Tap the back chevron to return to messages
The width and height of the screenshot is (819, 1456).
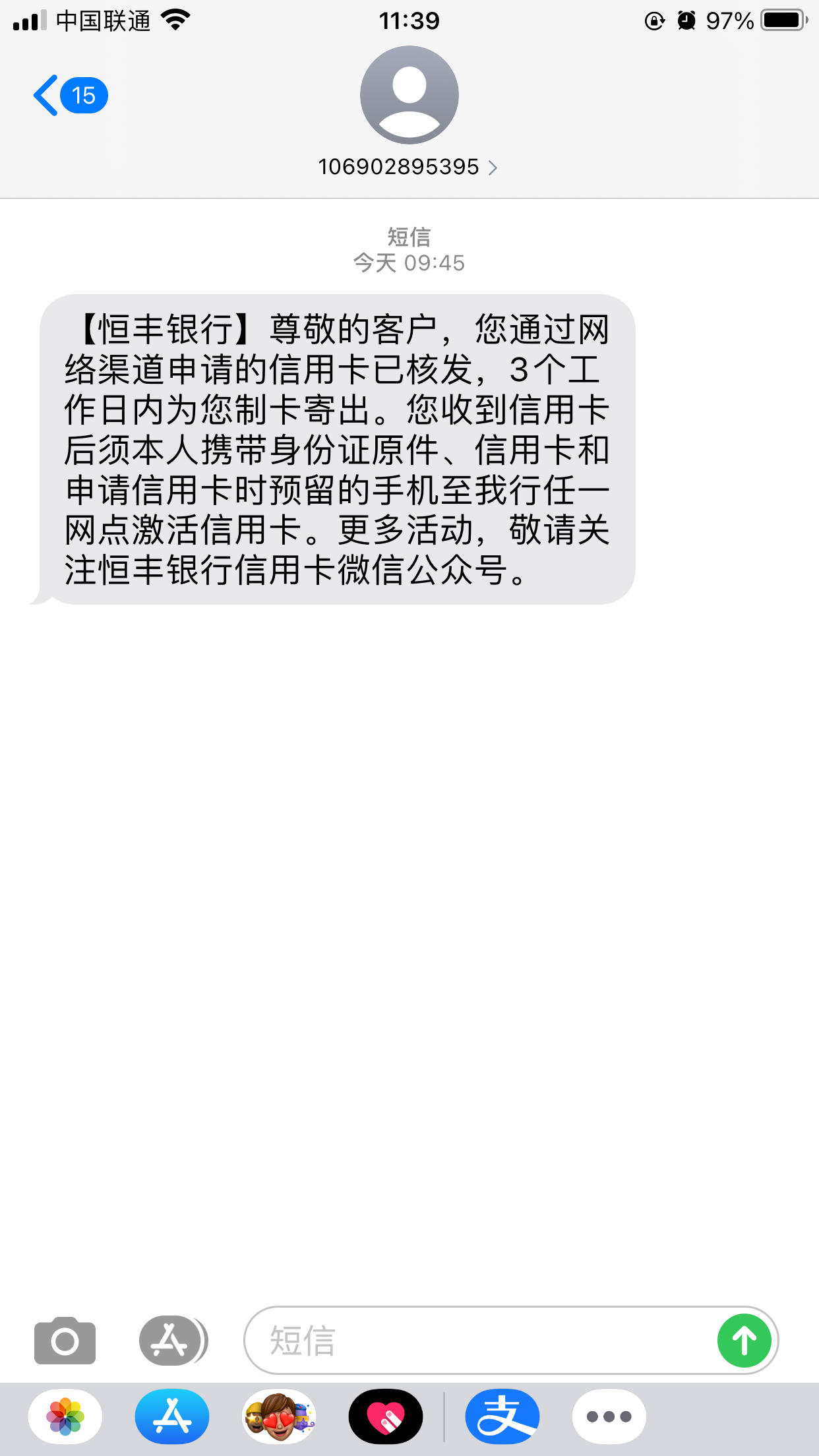pyautogui.click(x=45, y=94)
